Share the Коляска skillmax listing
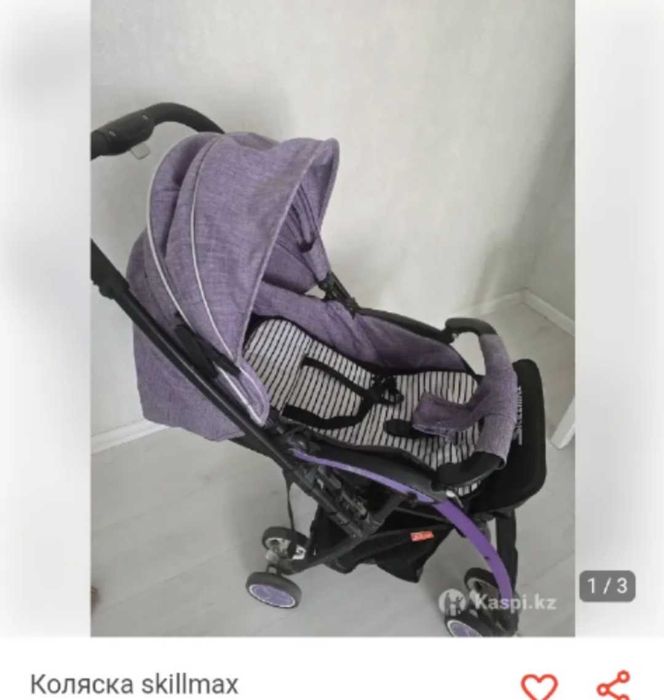664x700 pixels. (x=612, y=686)
